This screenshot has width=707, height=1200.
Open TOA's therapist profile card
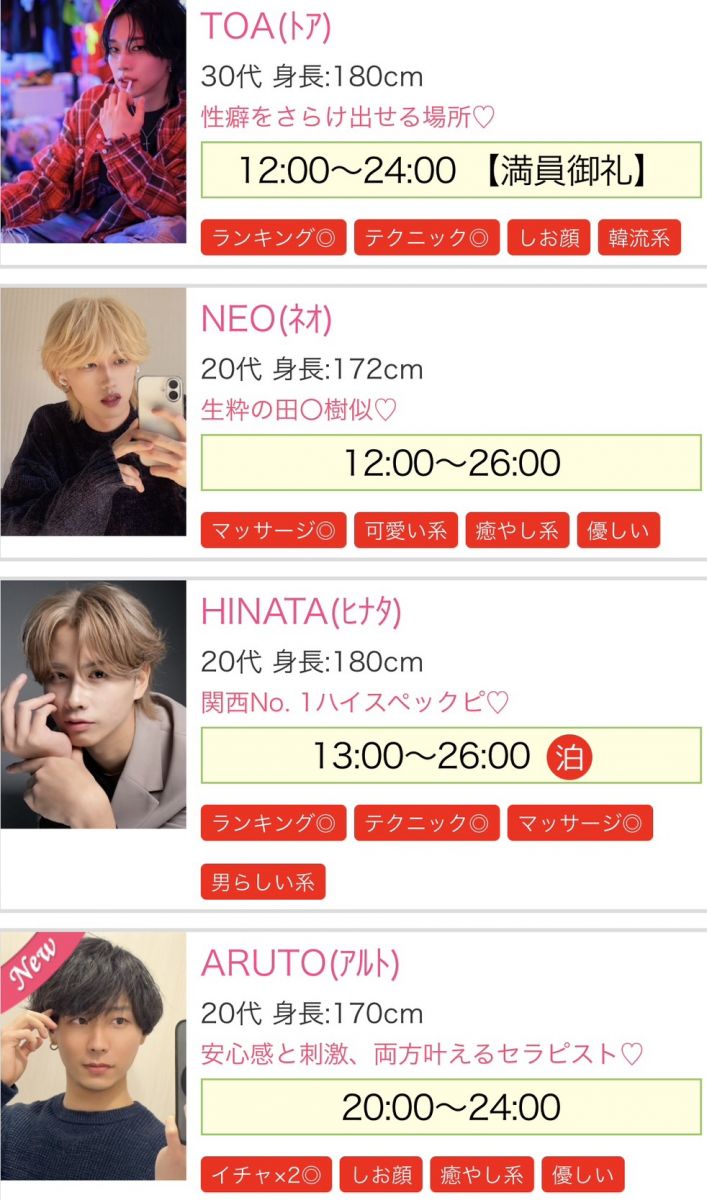click(248, 26)
